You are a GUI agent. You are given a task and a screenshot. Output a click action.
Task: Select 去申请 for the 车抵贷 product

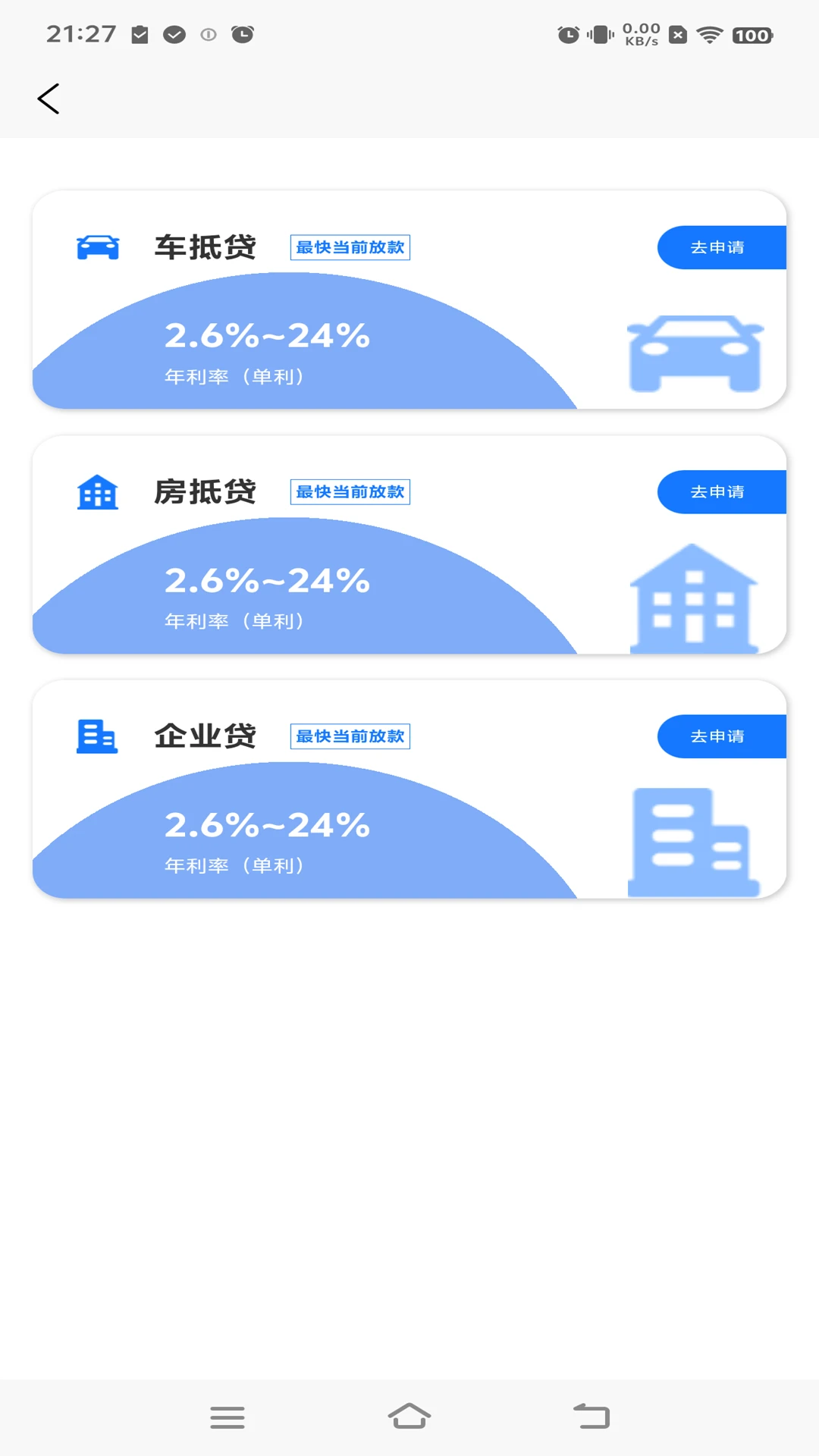pos(717,246)
